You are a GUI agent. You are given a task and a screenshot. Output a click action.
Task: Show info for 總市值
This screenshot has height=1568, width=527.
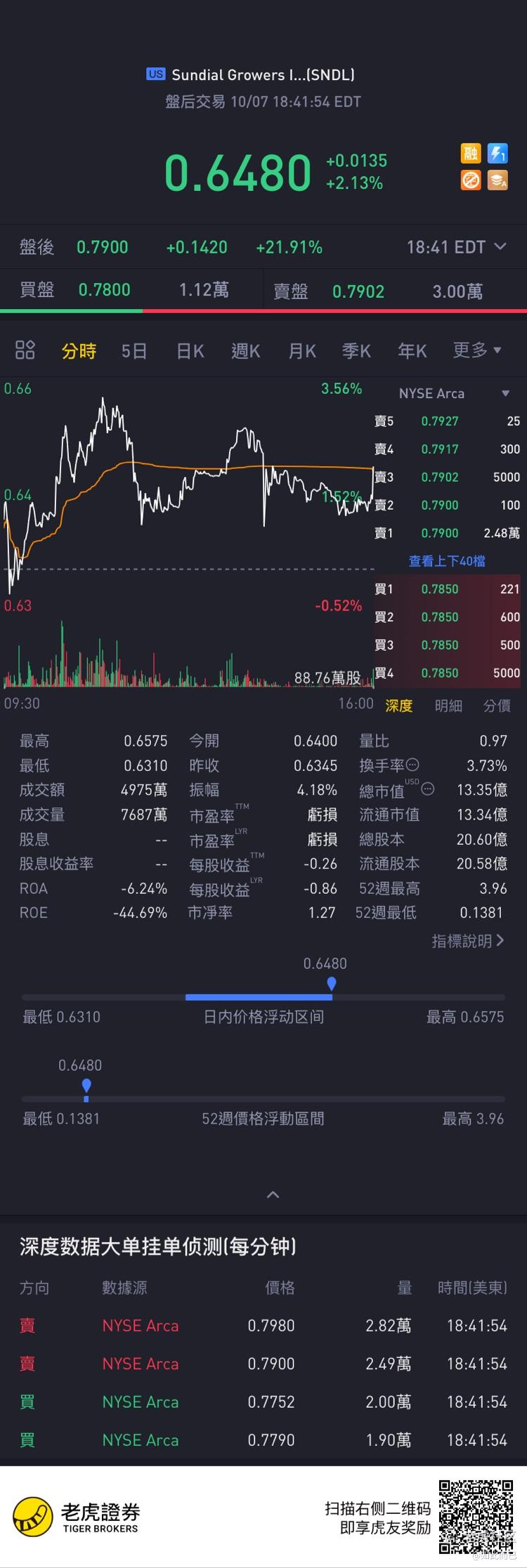tap(428, 789)
